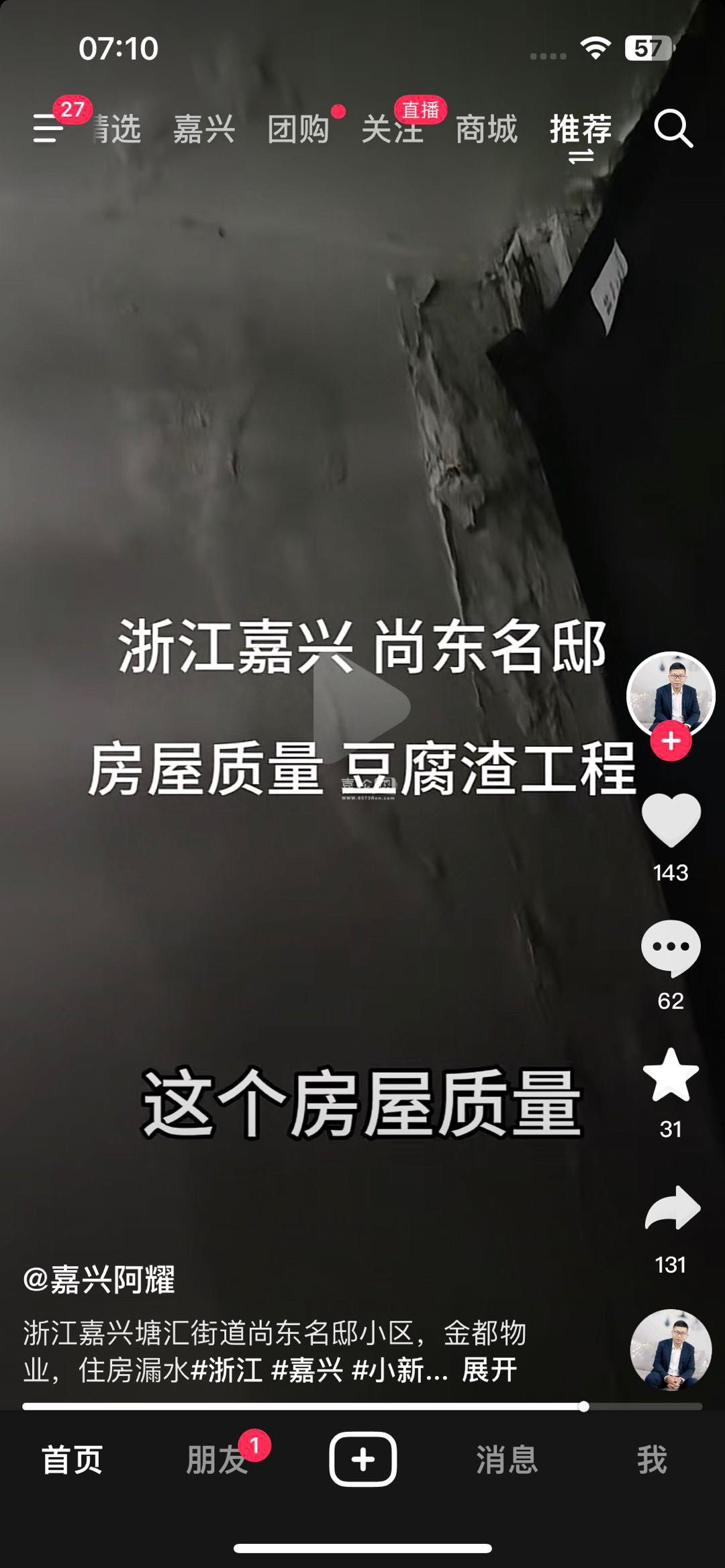Select the 推荐 tab

coord(581,129)
